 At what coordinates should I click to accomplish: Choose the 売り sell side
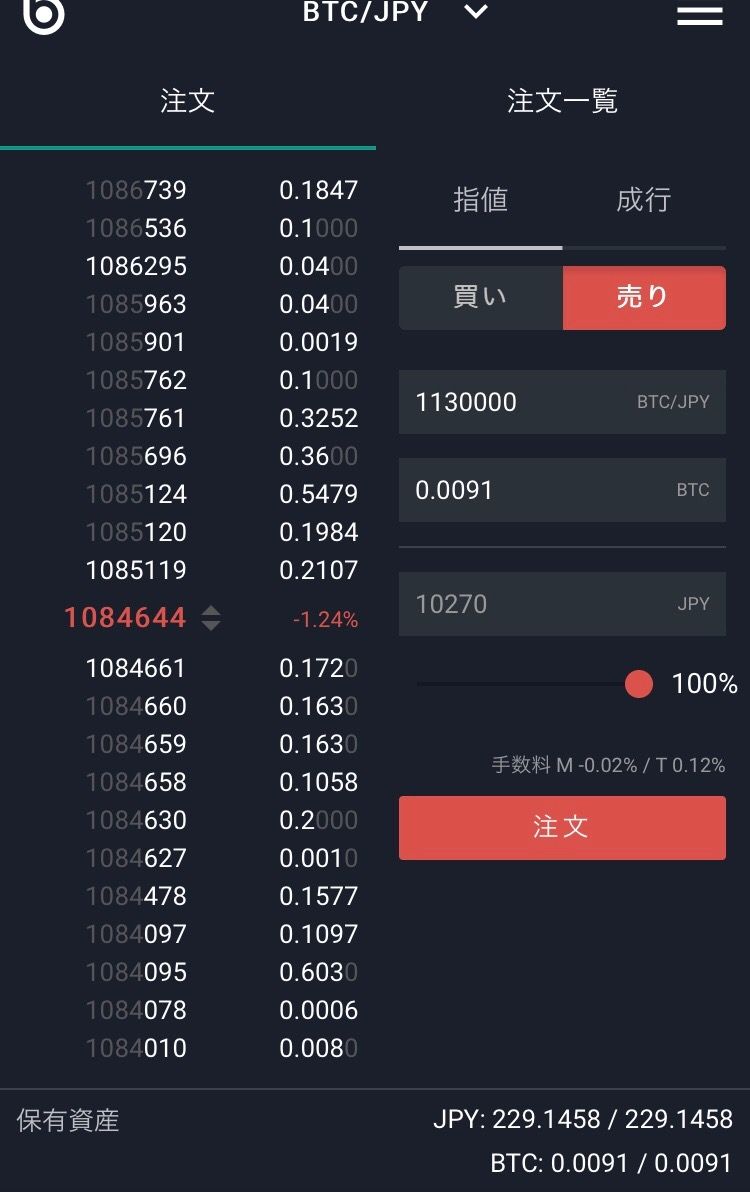point(643,297)
